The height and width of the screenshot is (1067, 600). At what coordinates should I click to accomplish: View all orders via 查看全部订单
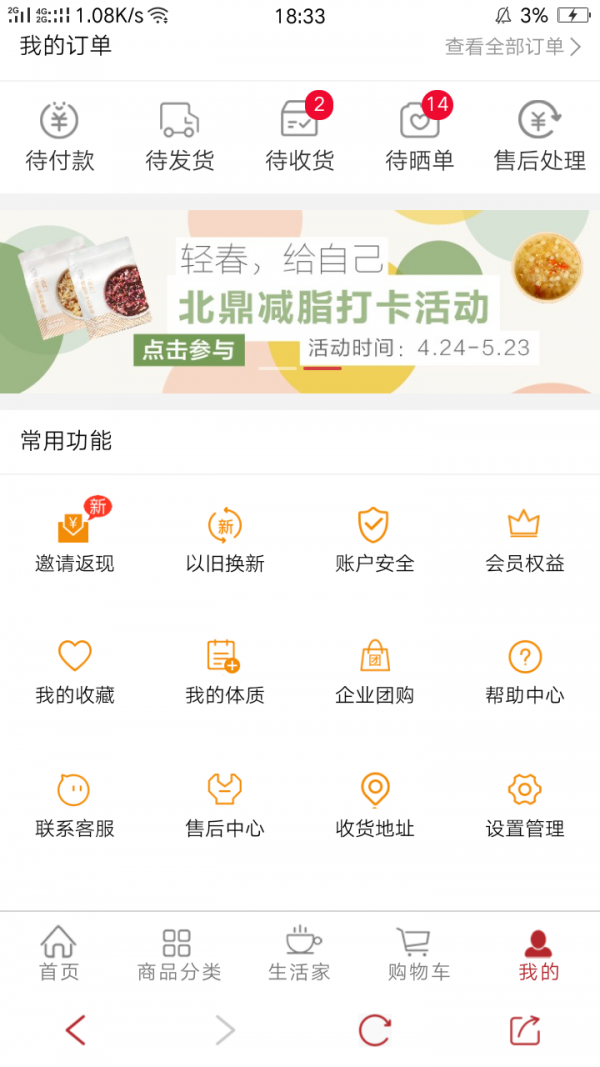pyautogui.click(x=512, y=46)
